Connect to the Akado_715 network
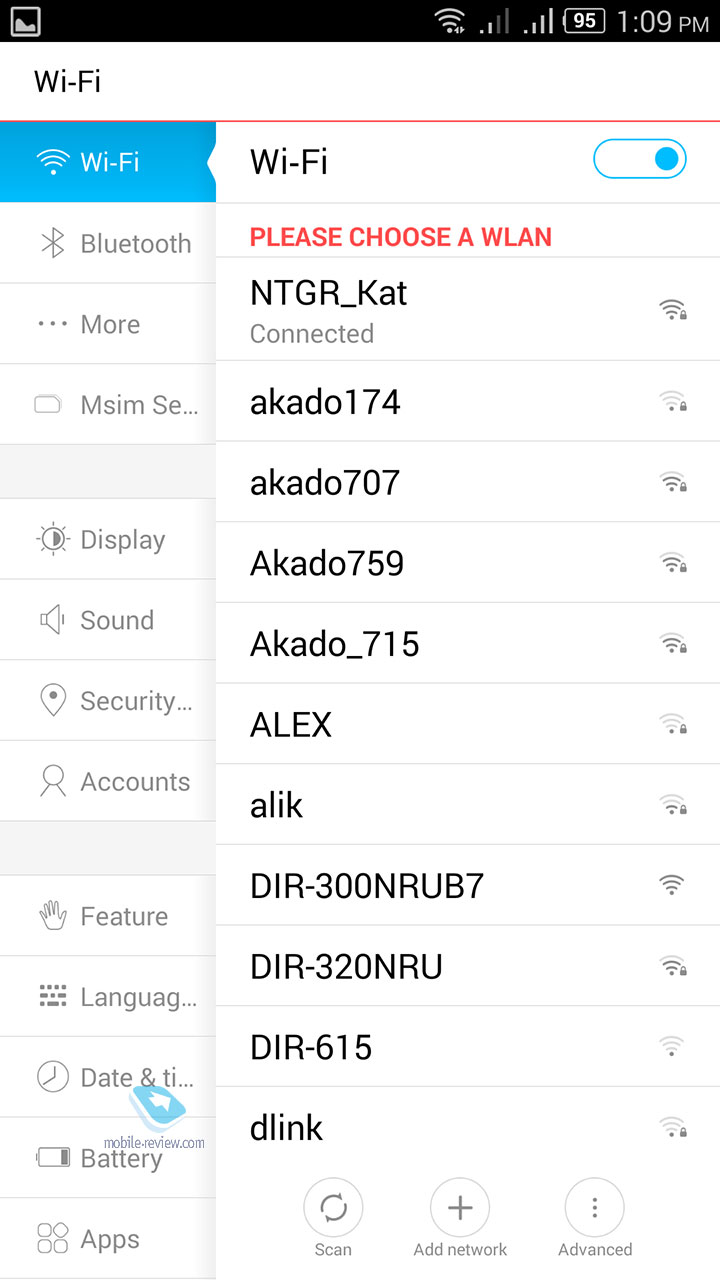The height and width of the screenshot is (1280, 720). tap(468, 644)
